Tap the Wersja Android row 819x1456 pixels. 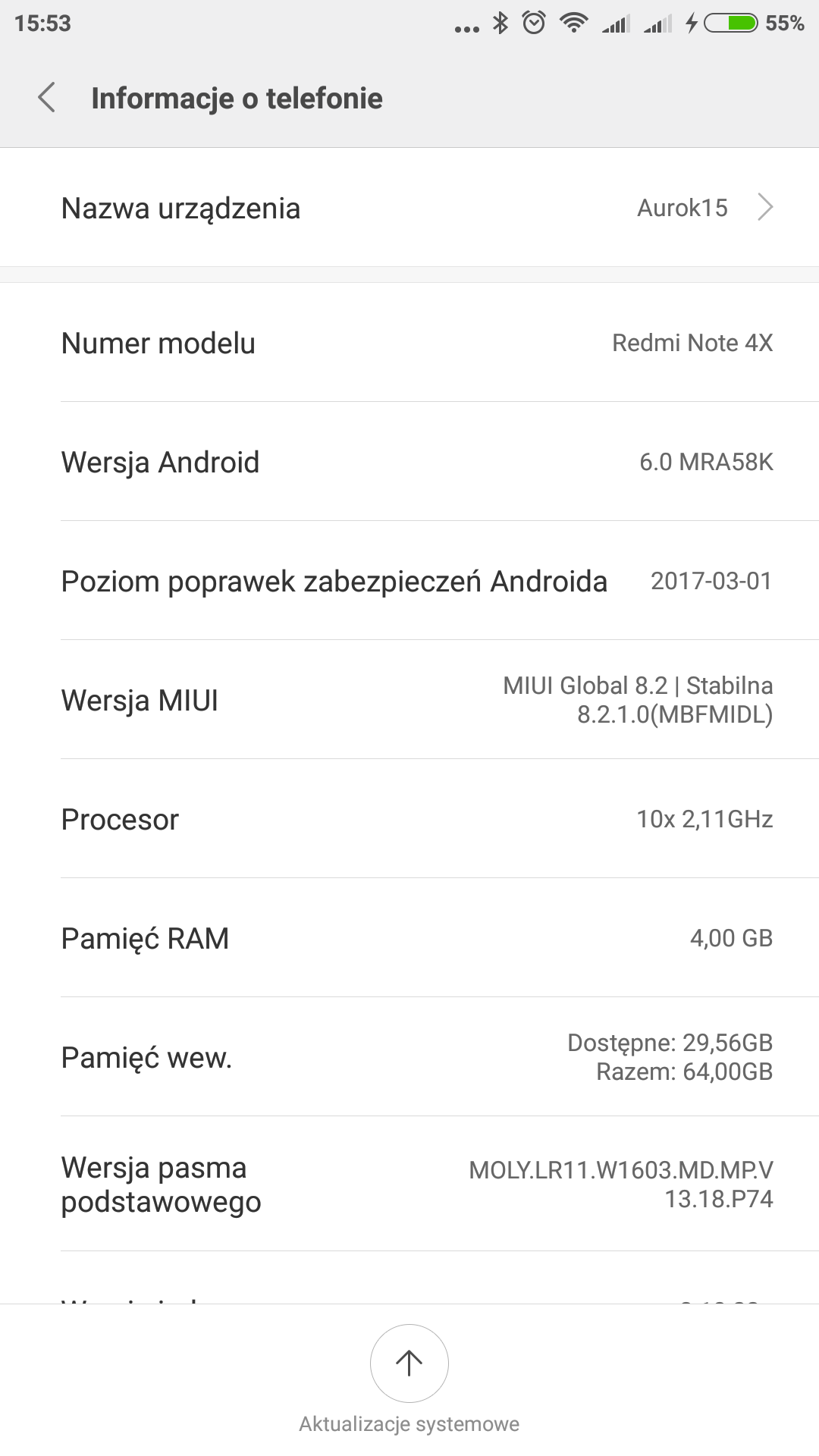[x=409, y=462]
